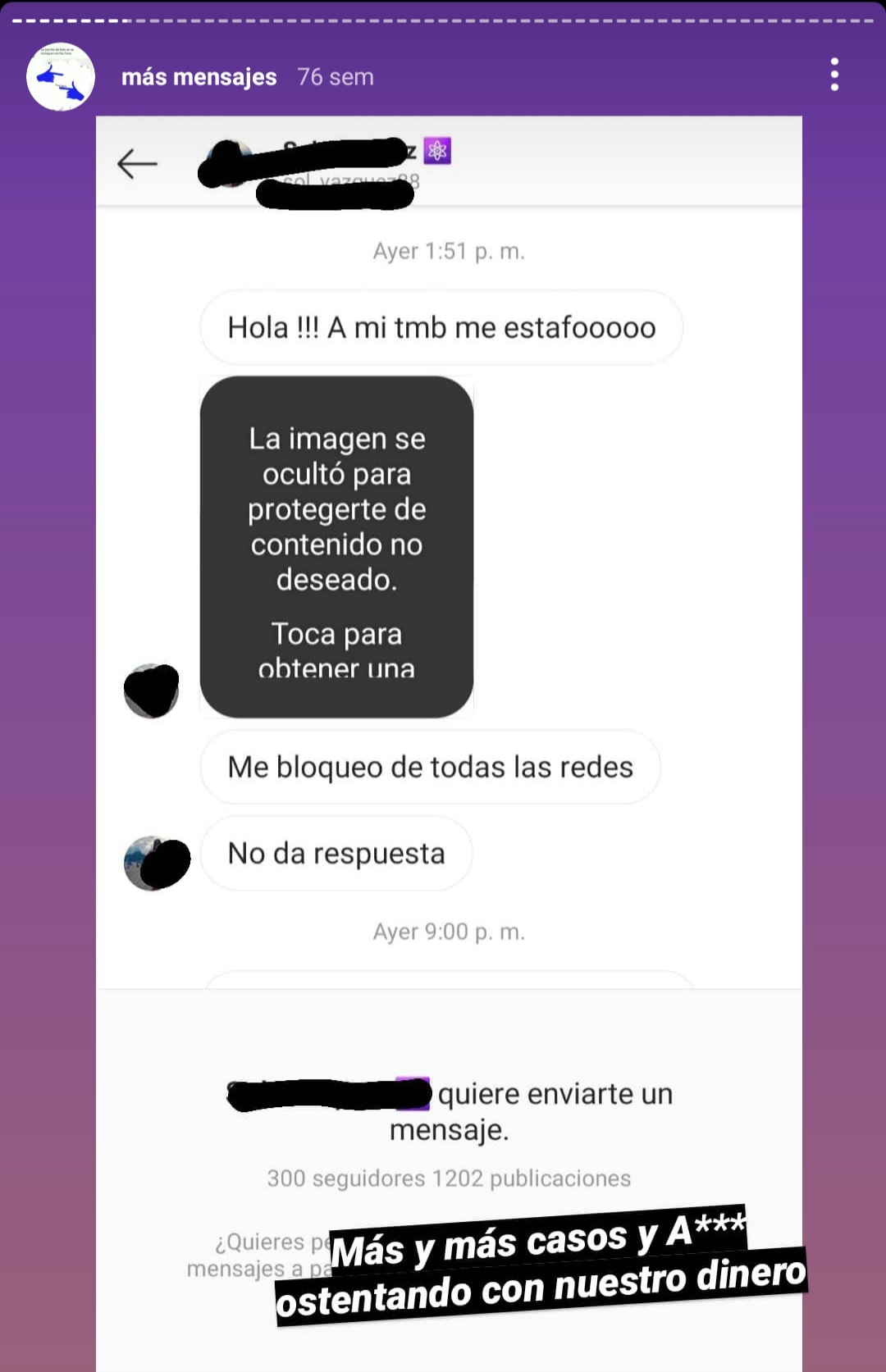Tap the "más mensajes" highlight title
This screenshot has width=886, height=1372.
pos(199,77)
